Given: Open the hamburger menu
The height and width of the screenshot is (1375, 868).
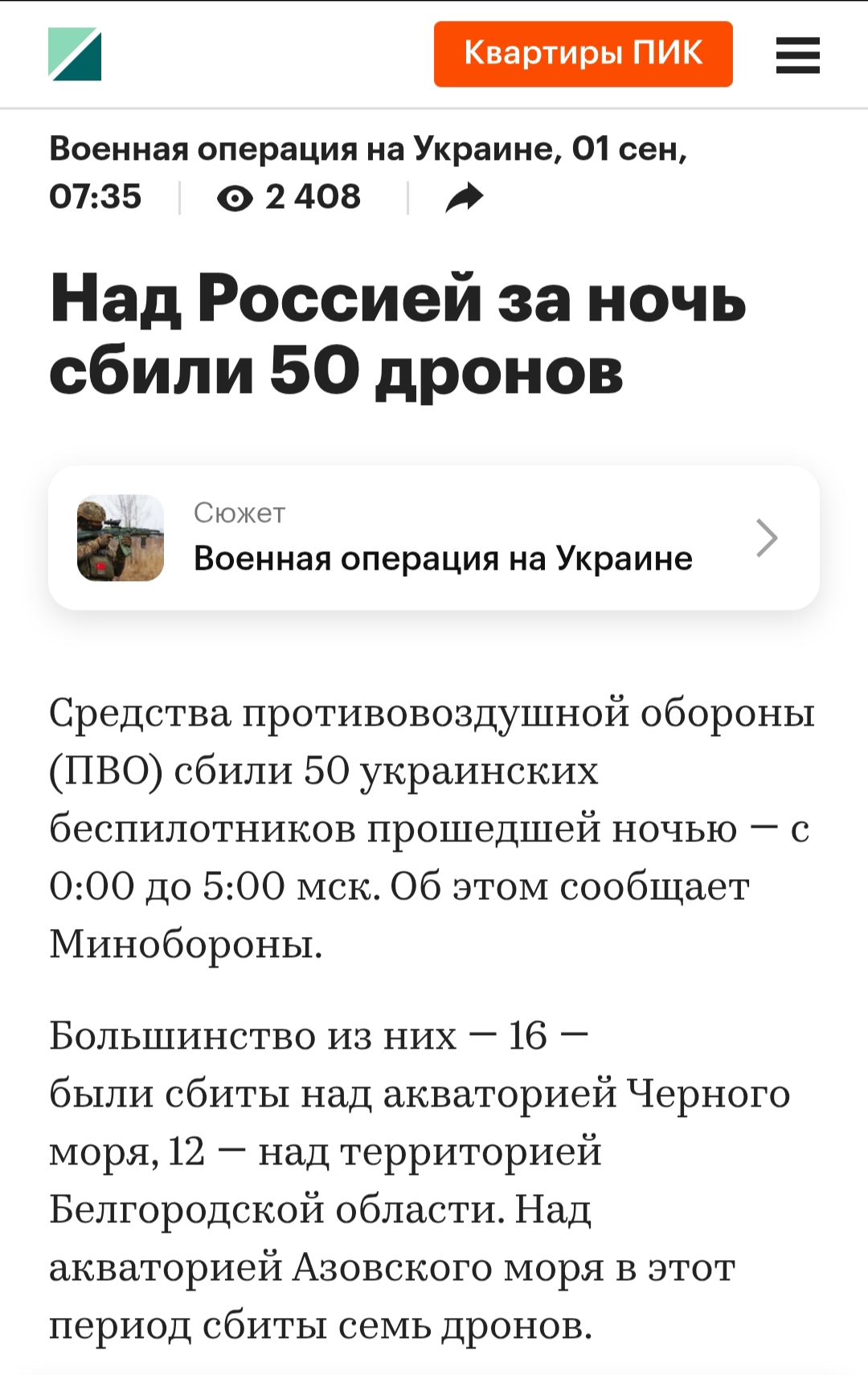Looking at the screenshot, I should 797,55.
